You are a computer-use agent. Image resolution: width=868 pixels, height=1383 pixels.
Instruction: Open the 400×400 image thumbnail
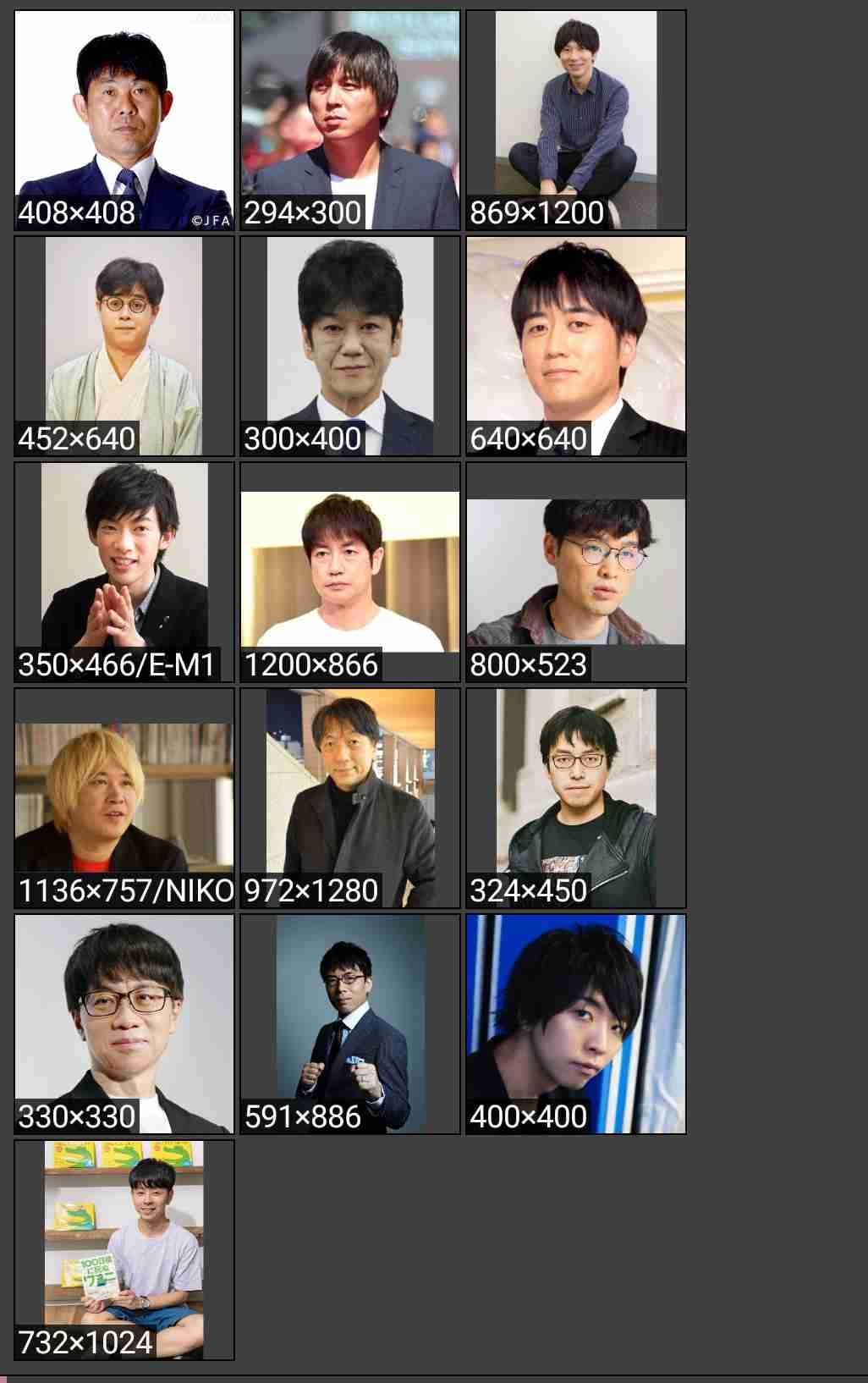(x=576, y=1024)
